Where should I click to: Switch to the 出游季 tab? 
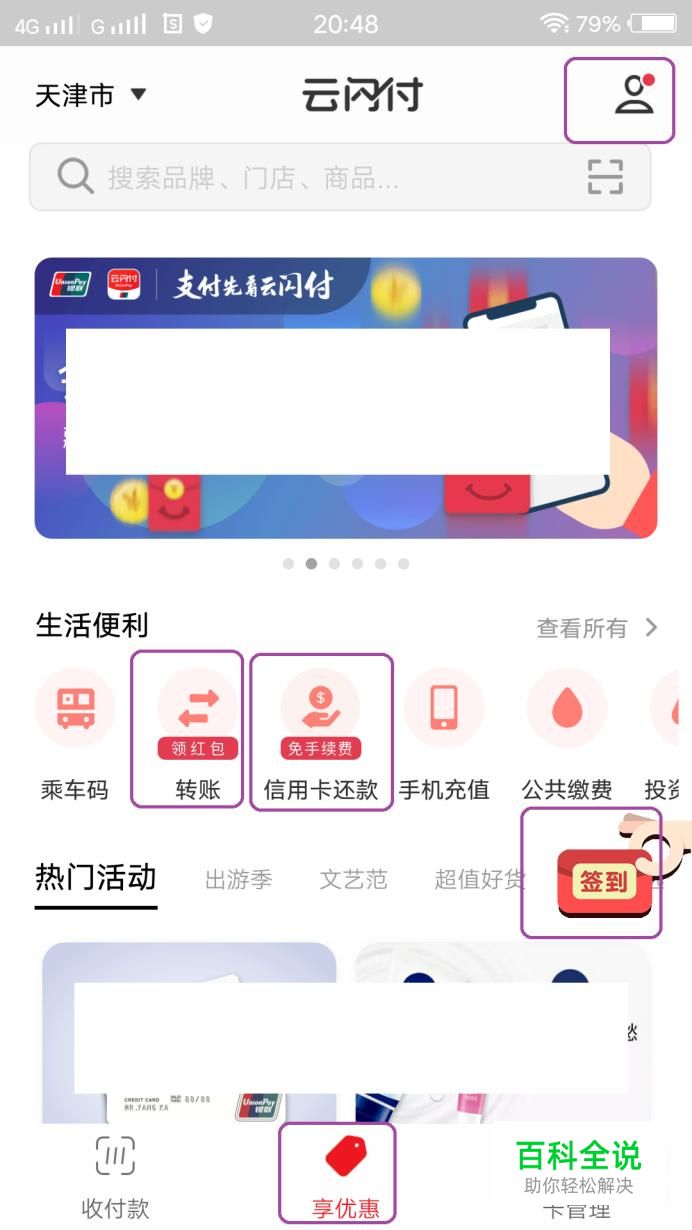tap(238, 880)
